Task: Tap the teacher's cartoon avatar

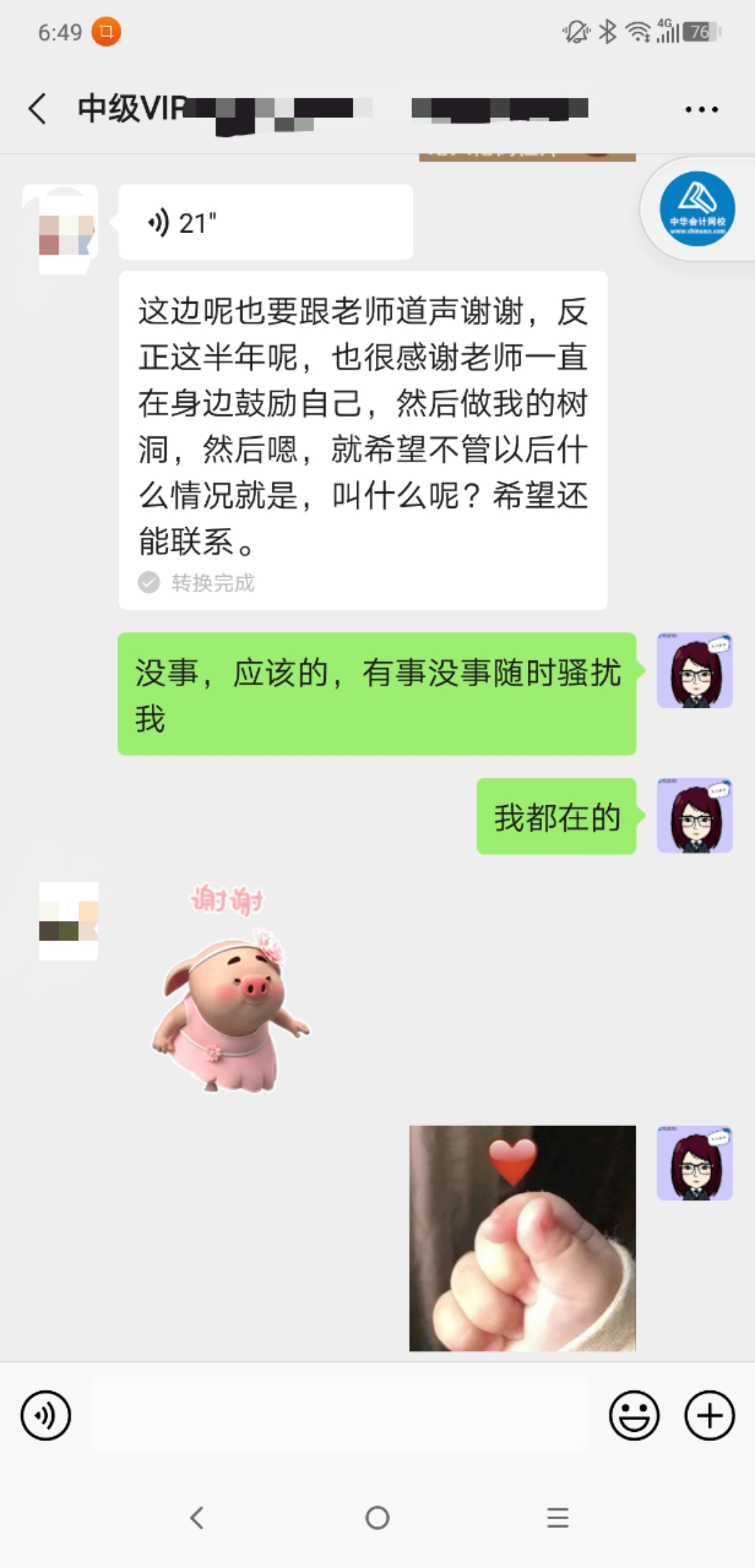Action: [694, 670]
